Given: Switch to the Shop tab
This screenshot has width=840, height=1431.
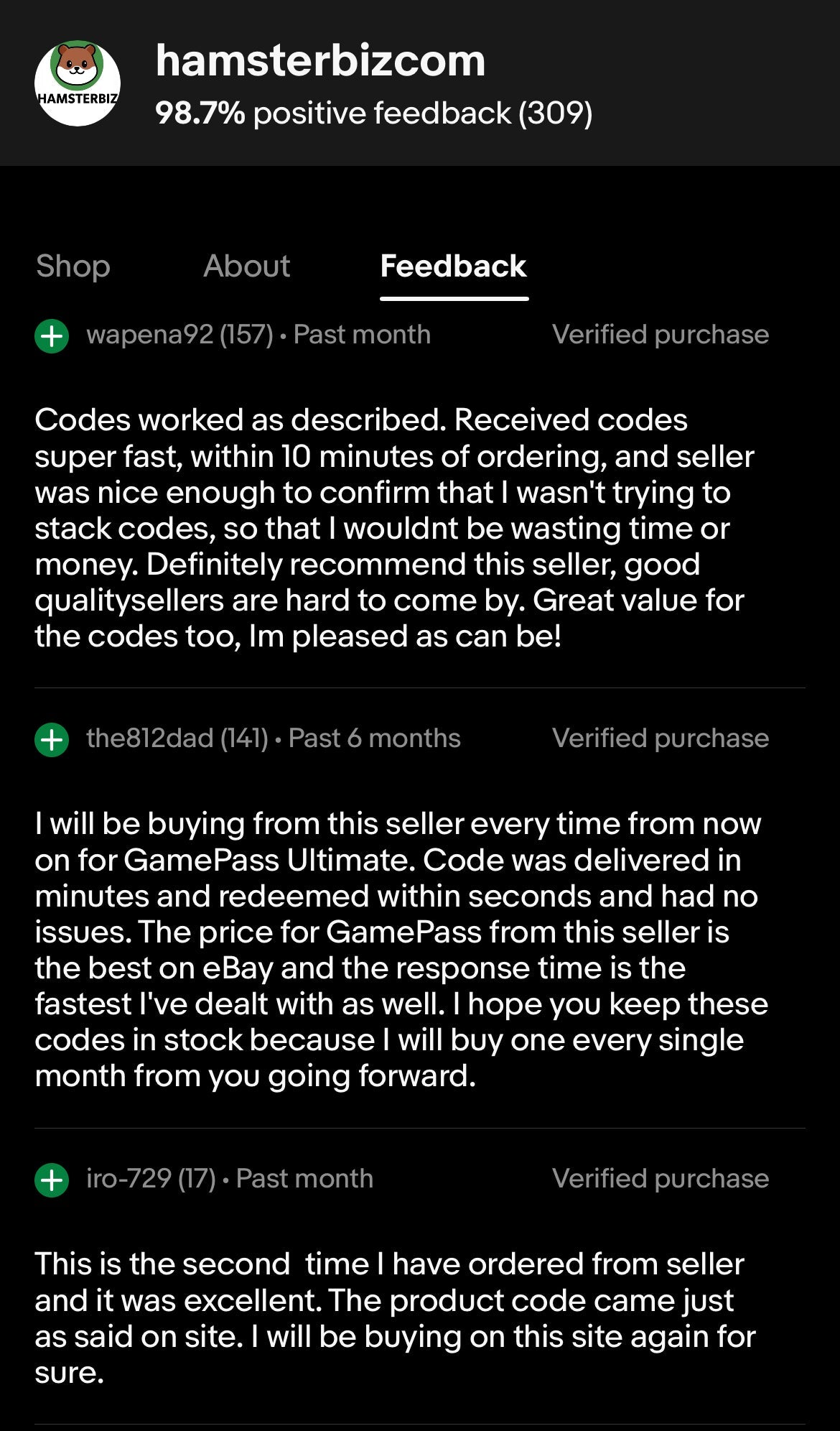Looking at the screenshot, I should click(x=73, y=267).
